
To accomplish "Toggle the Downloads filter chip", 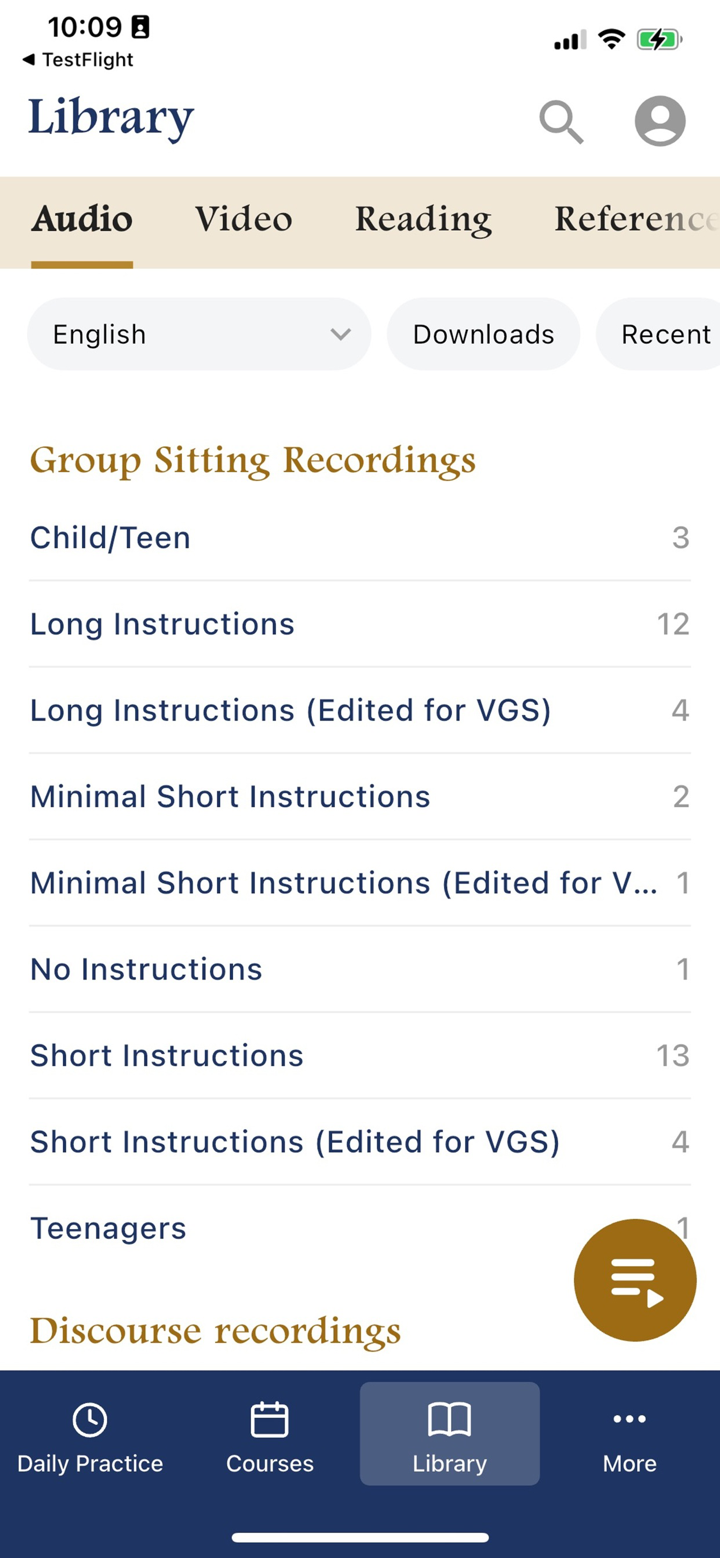I will tap(483, 334).
